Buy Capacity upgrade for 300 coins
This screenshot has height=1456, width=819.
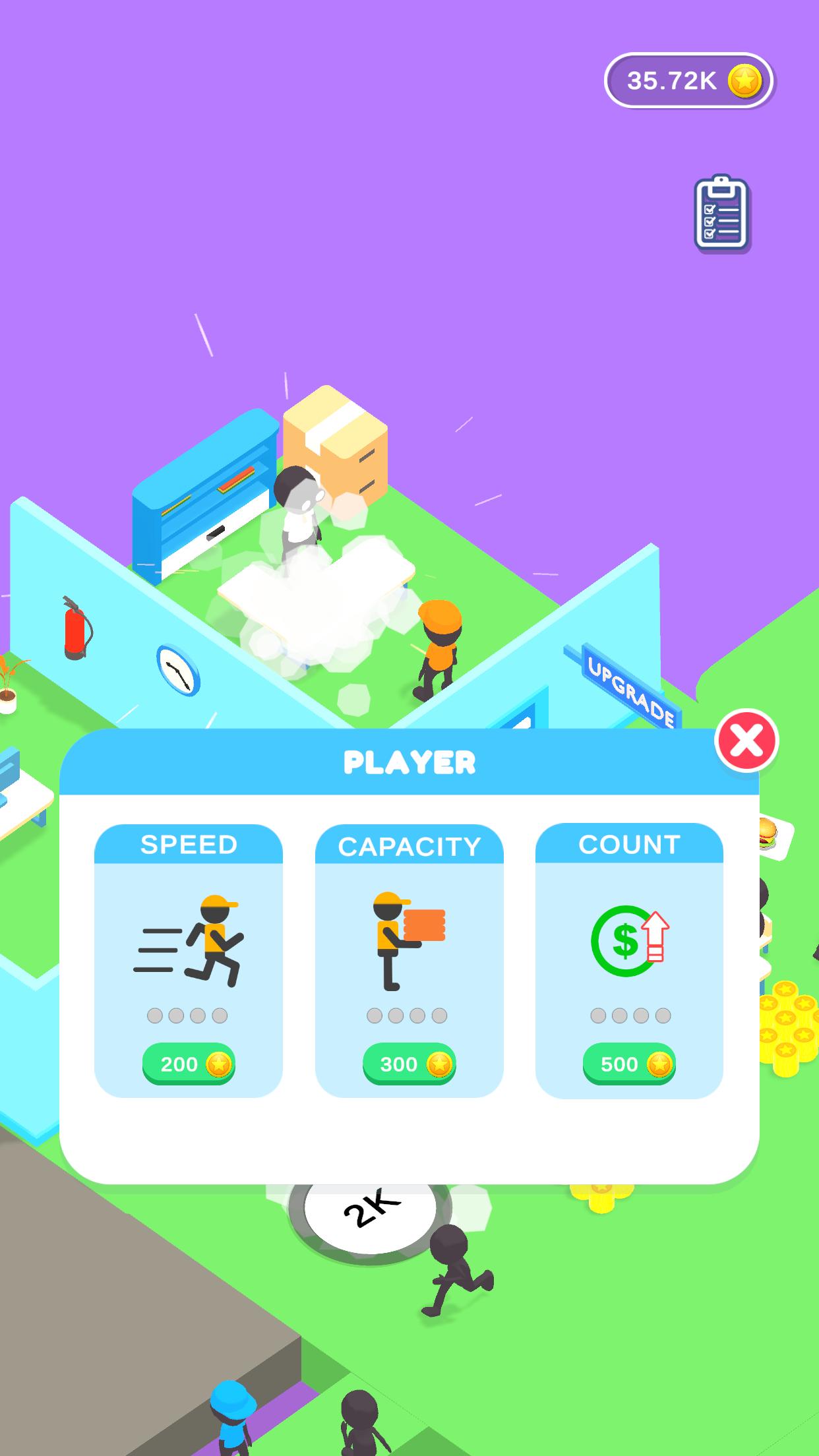[x=409, y=1064]
